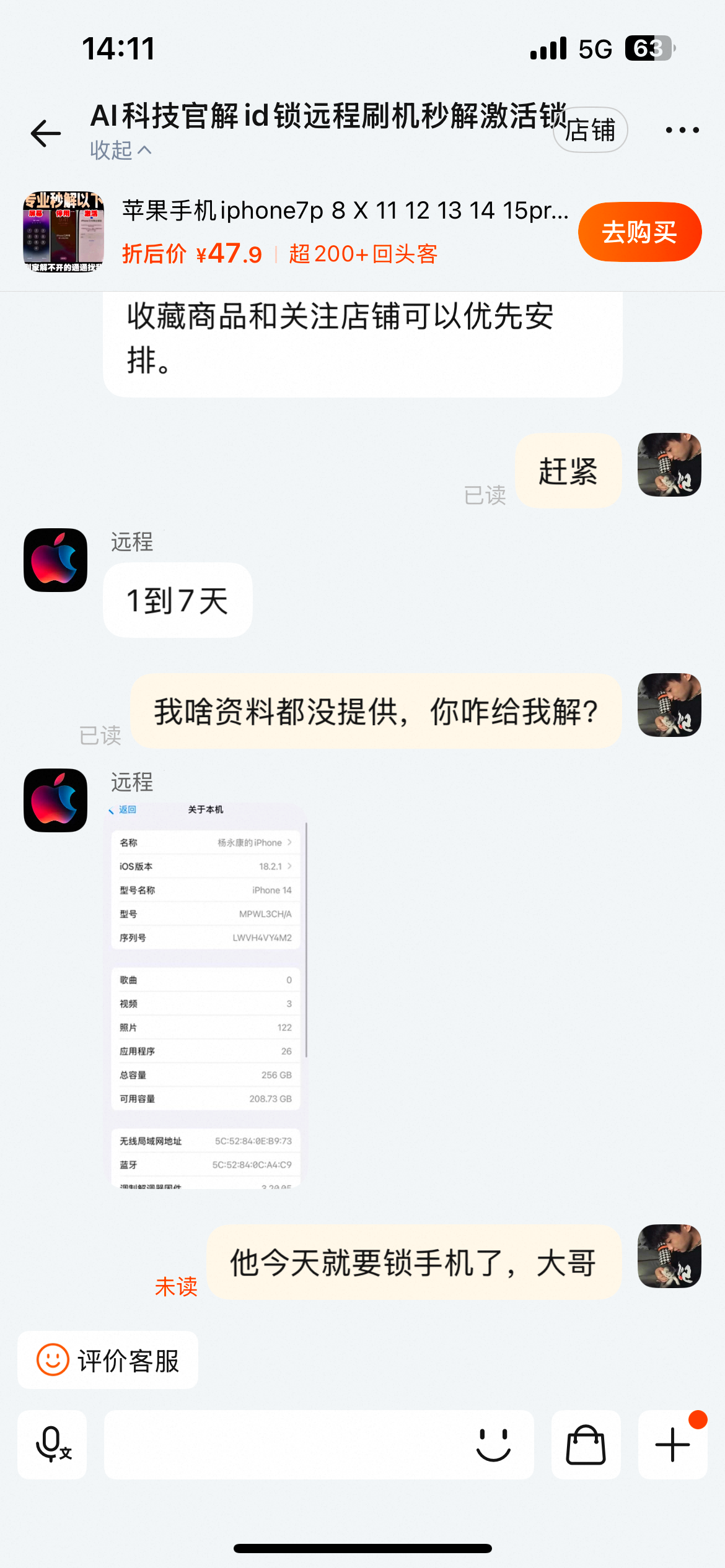Go back using the arrow icon
Screen dimensions: 725x1568
(x=46, y=133)
